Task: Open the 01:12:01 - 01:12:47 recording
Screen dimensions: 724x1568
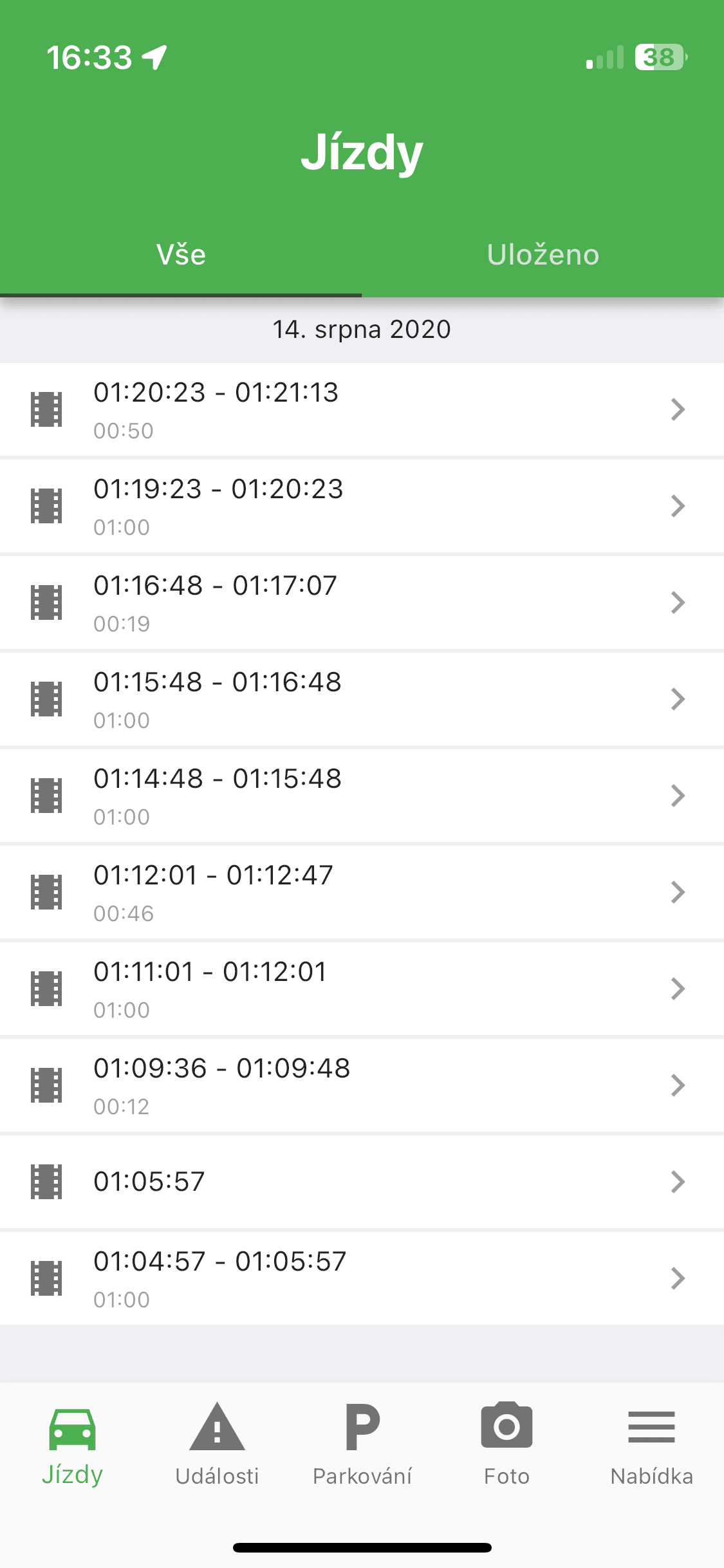Action: [x=362, y=892]
